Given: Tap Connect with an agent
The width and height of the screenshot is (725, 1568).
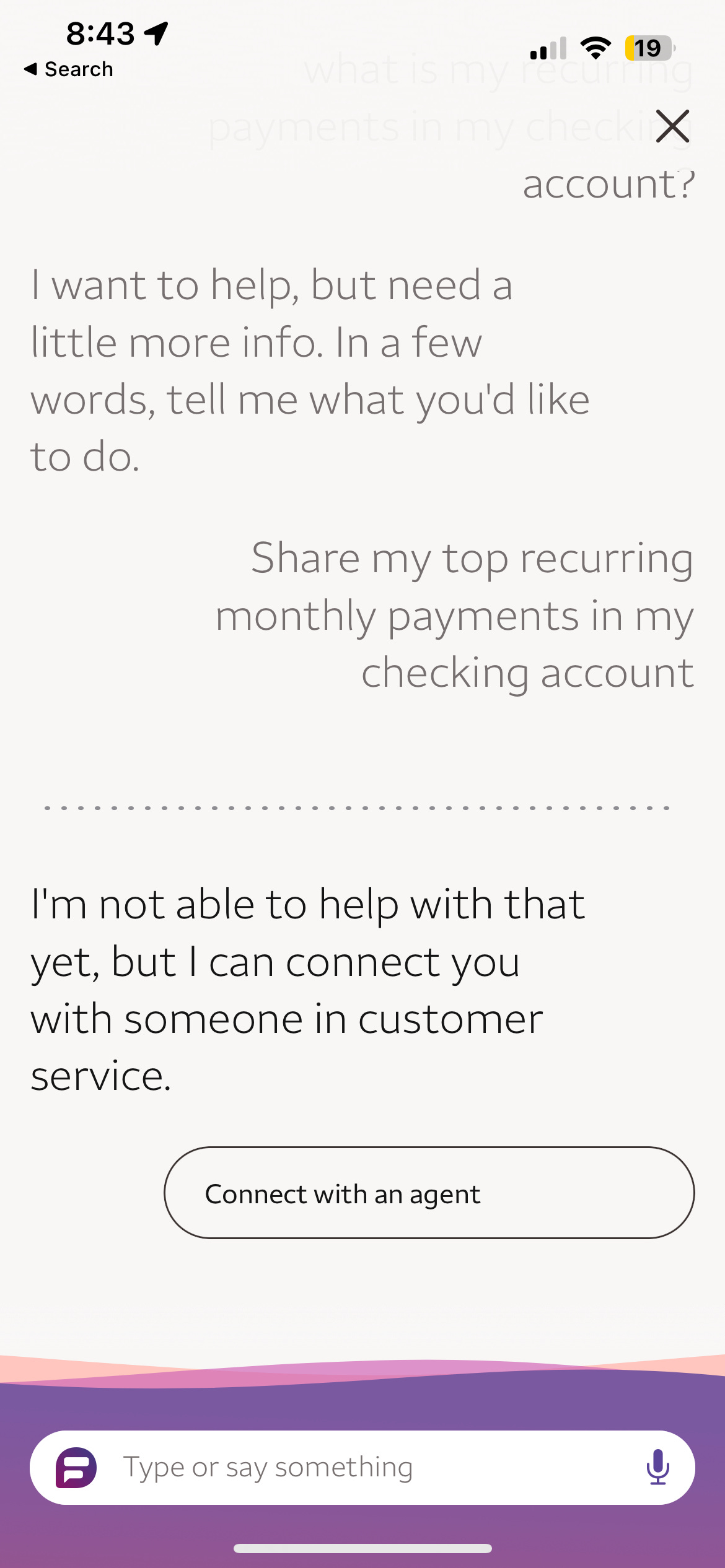Looking at the screenshot, I should (x=429, y=1193).
